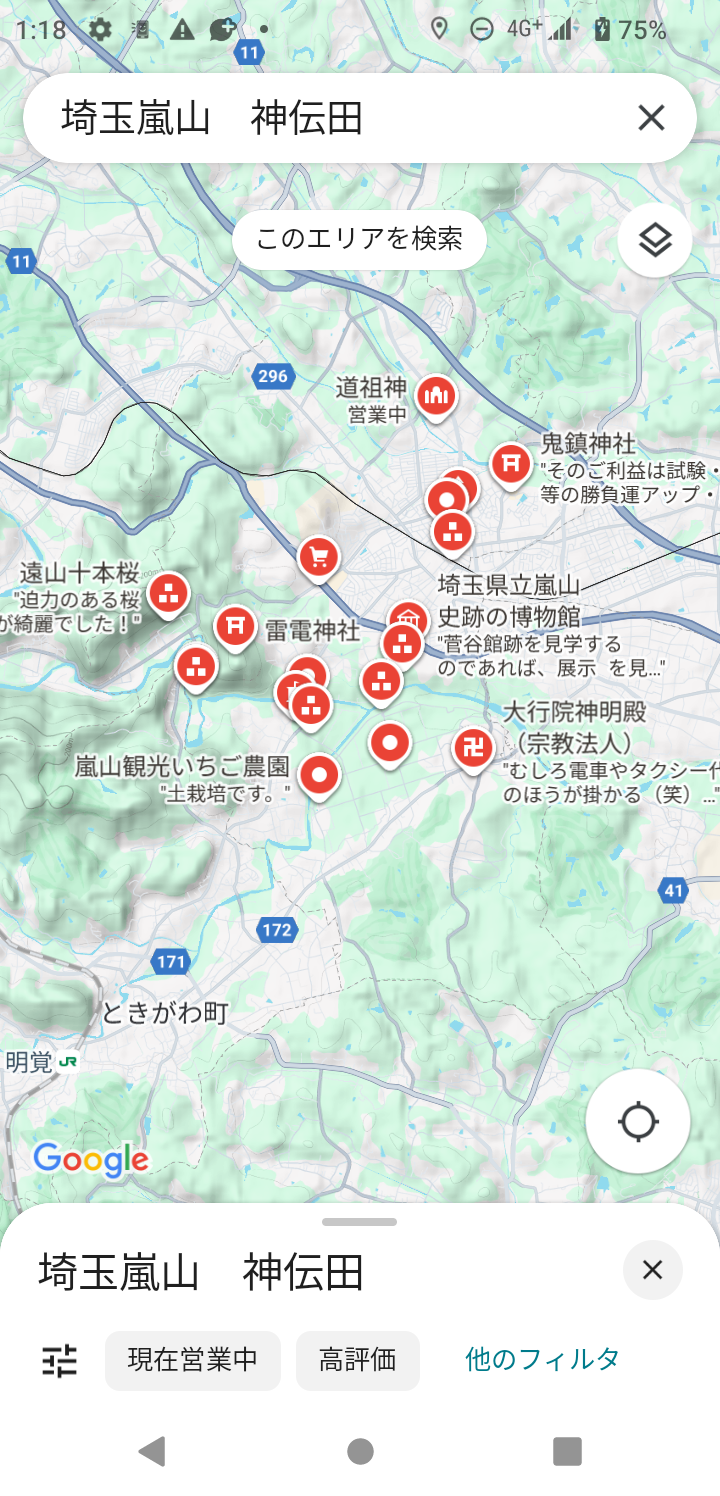Viewport: 720px width, 1496px height.
Task: Select the 嵐山観光いちご農園 pin
Action: 319,773
